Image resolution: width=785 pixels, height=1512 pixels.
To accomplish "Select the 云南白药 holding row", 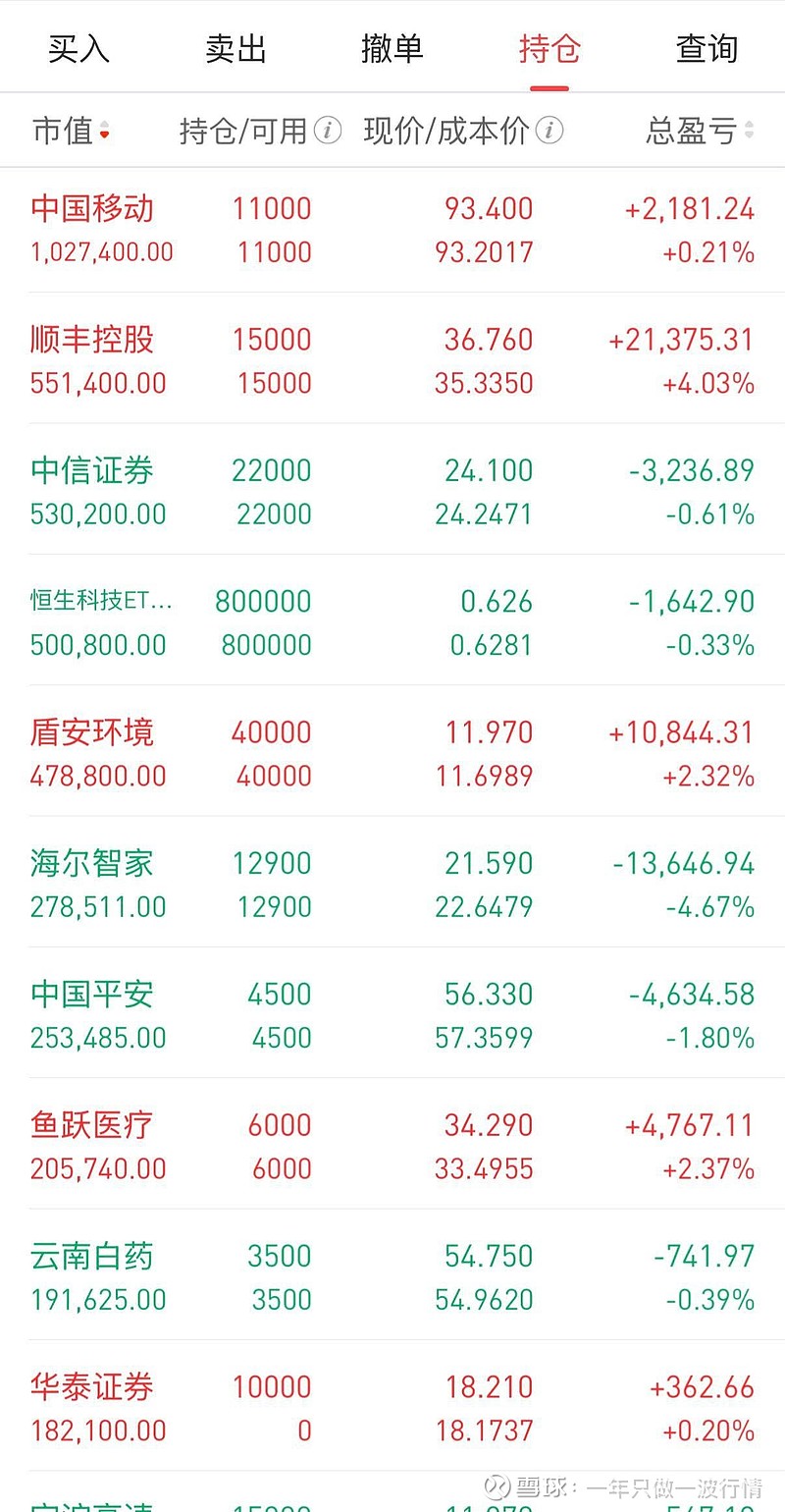I will click(x=392, y=1276).
